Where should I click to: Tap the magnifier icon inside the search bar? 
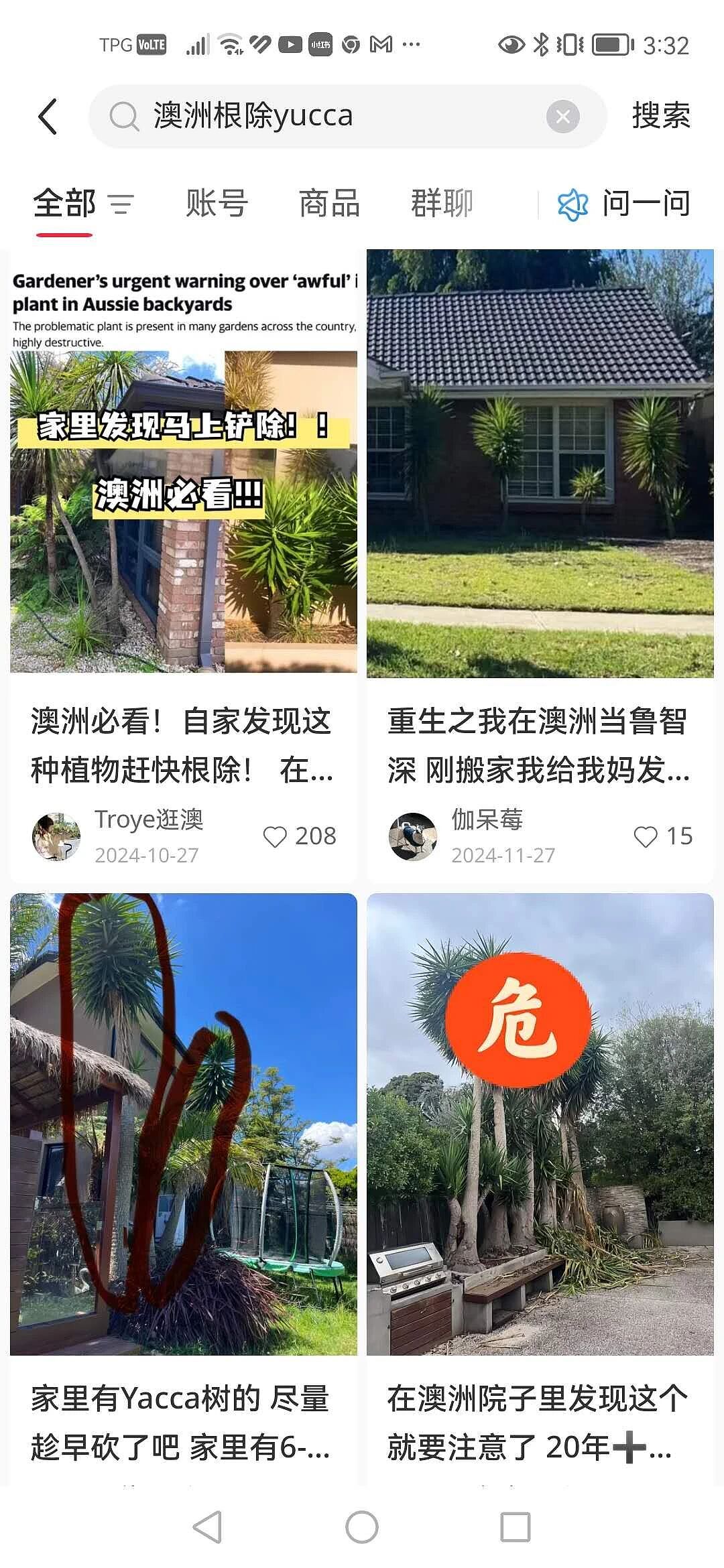tap(123, 117)
